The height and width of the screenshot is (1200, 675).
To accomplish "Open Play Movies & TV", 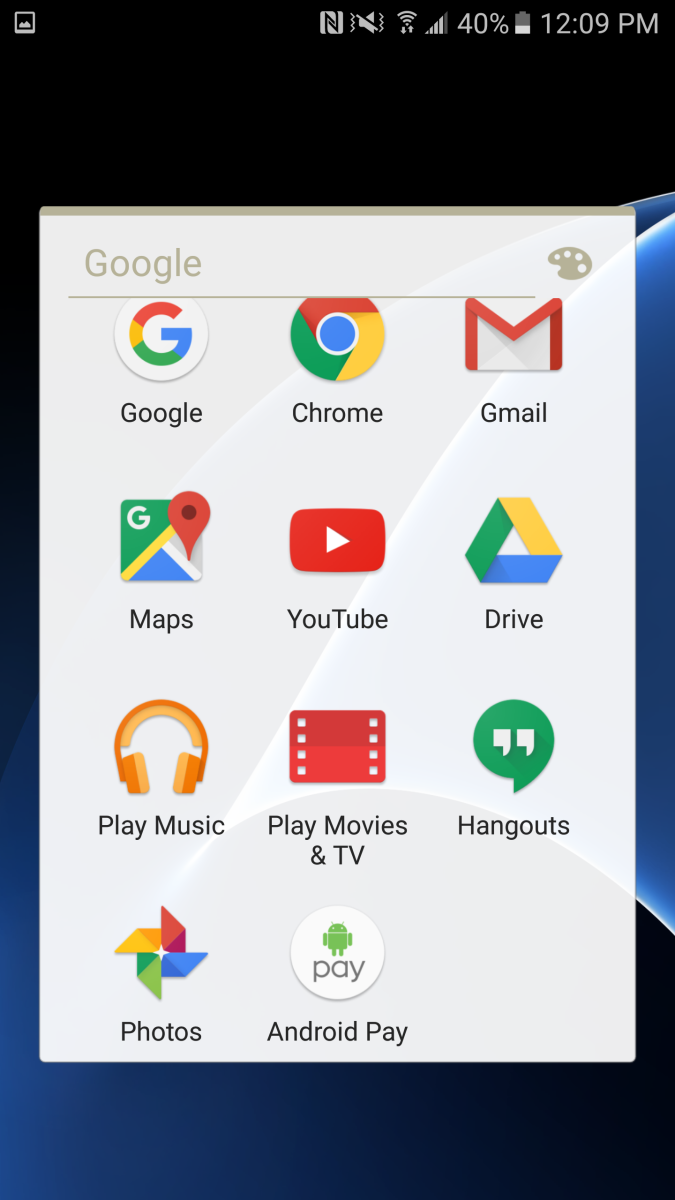I will click(337, 748).
